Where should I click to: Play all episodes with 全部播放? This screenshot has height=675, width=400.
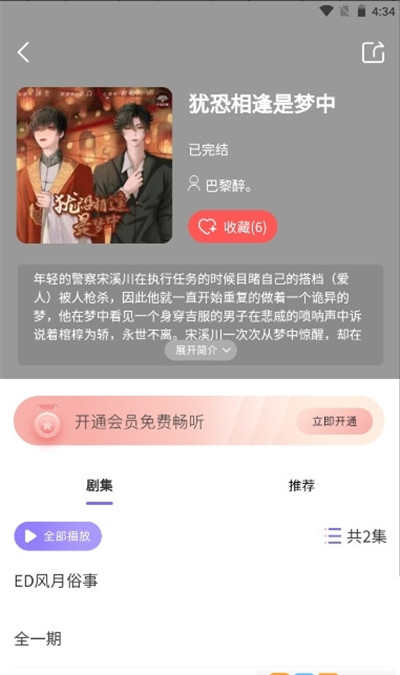(x=58, y=536)
